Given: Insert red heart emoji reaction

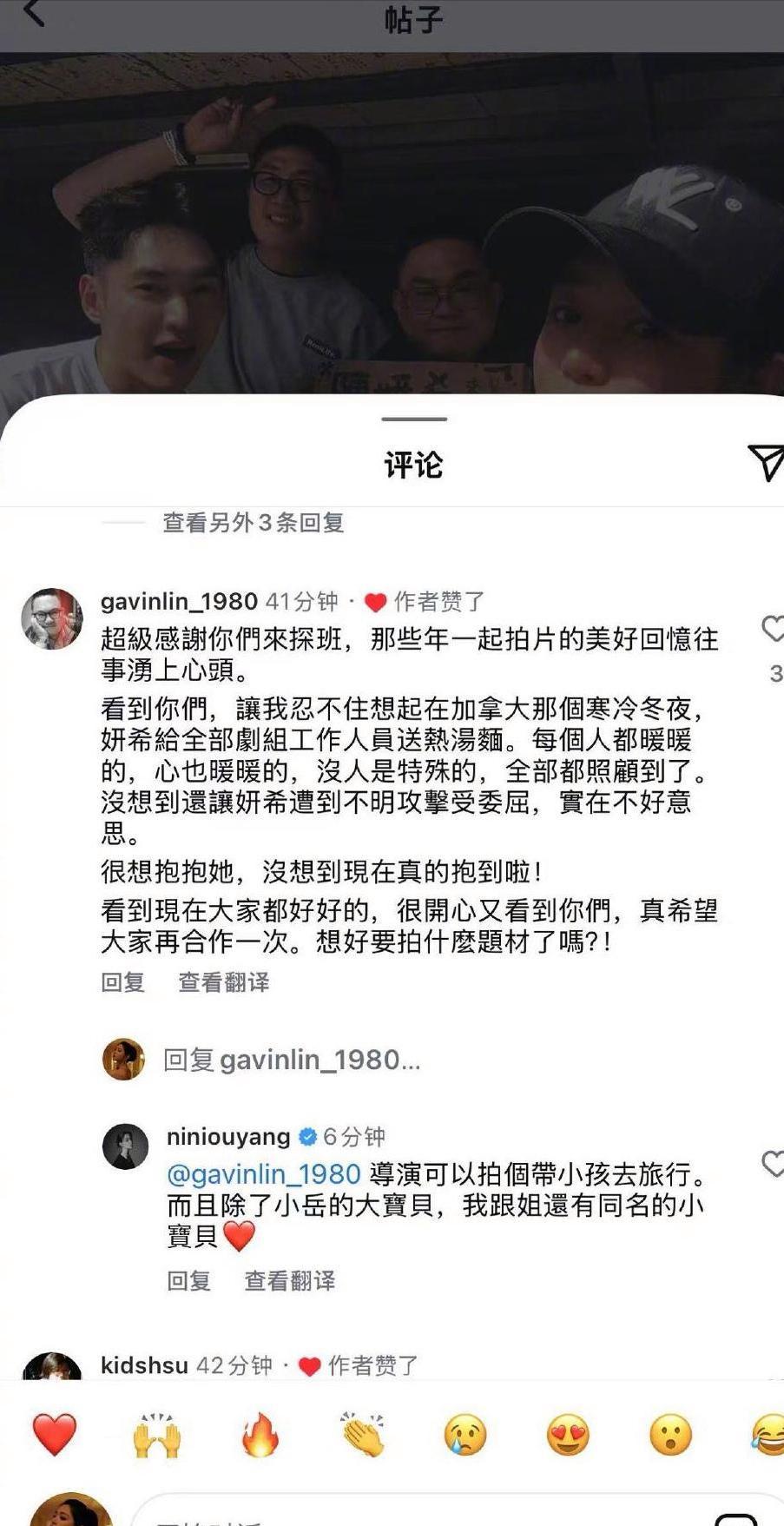Looking at the screenshot, I should 54,1434.
